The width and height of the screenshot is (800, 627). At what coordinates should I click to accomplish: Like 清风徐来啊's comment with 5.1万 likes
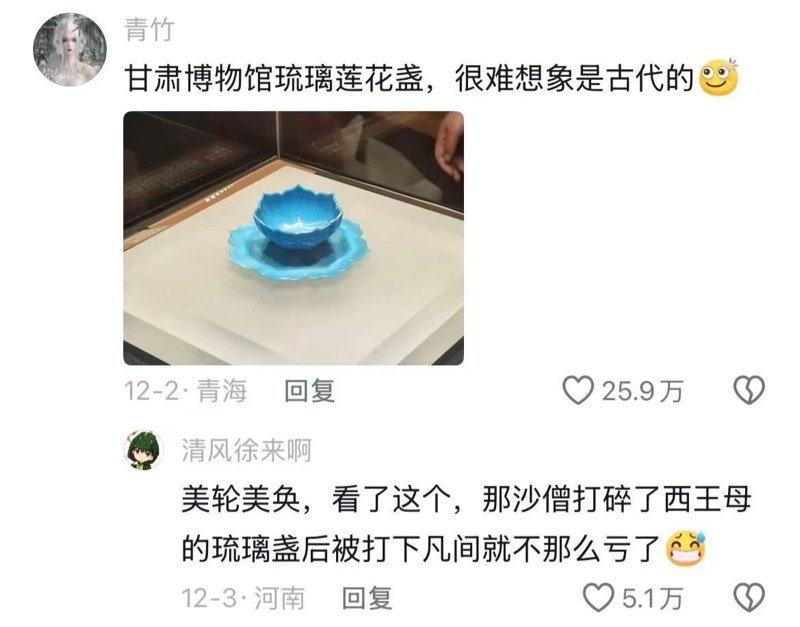point(598,599)
